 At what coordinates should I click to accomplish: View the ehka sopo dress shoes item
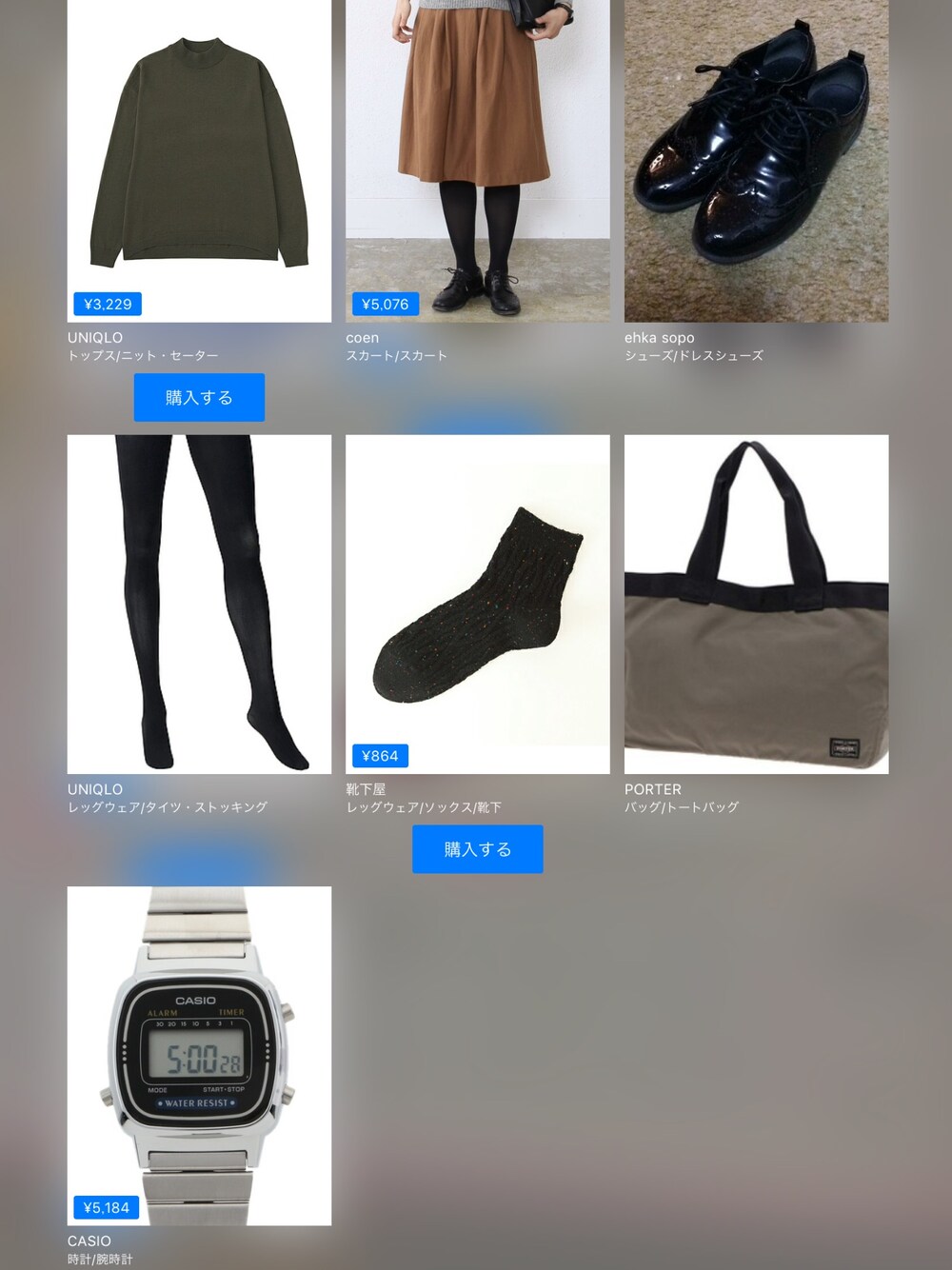pos(756,162)
